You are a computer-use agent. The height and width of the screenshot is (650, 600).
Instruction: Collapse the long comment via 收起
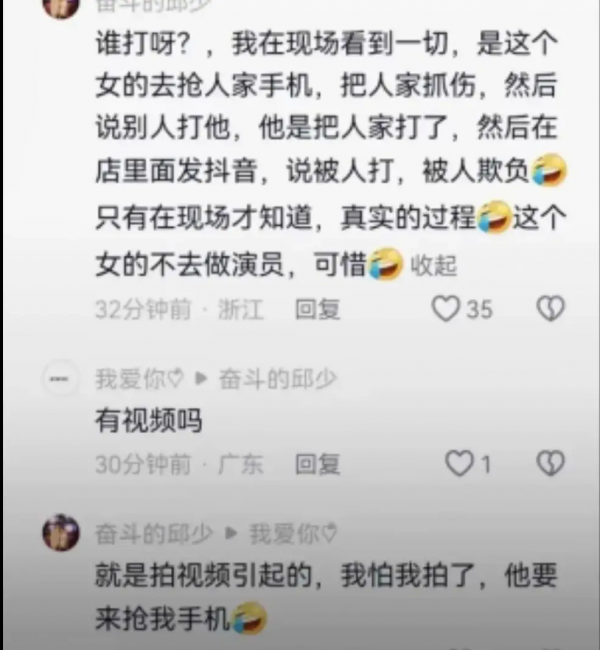(433, 265)
